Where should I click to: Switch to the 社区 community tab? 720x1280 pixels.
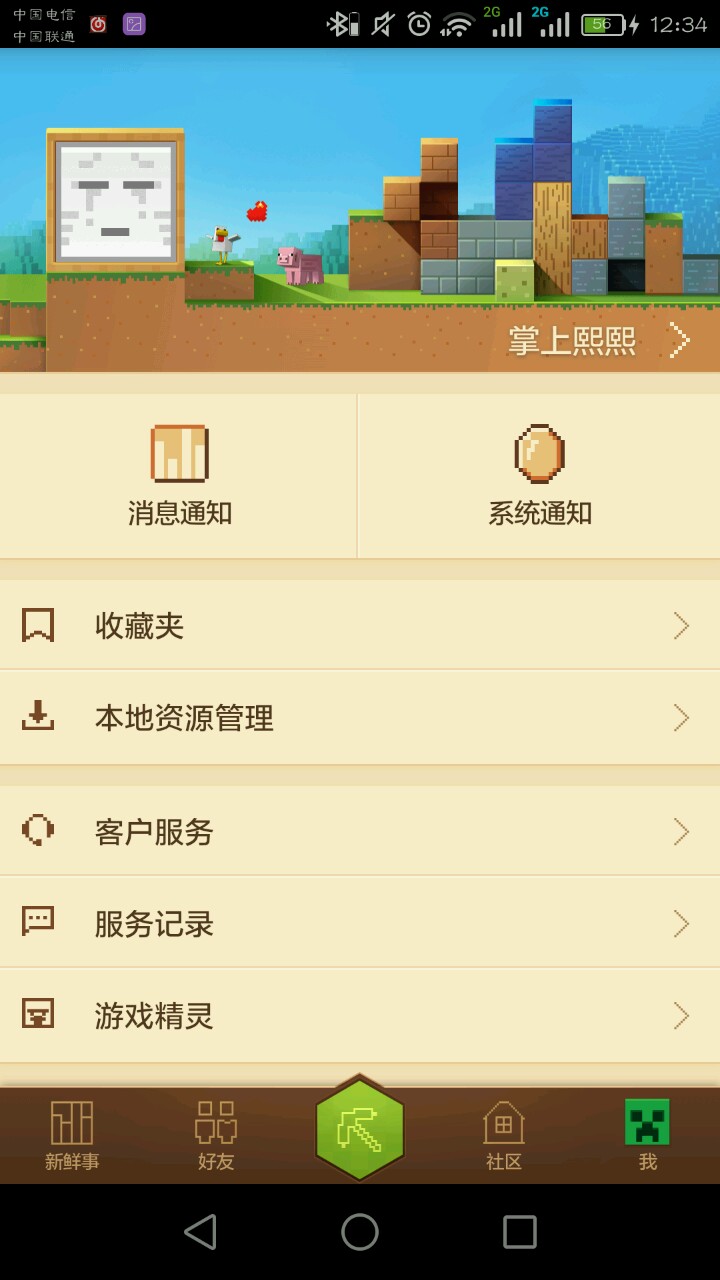click(504, 1136)
